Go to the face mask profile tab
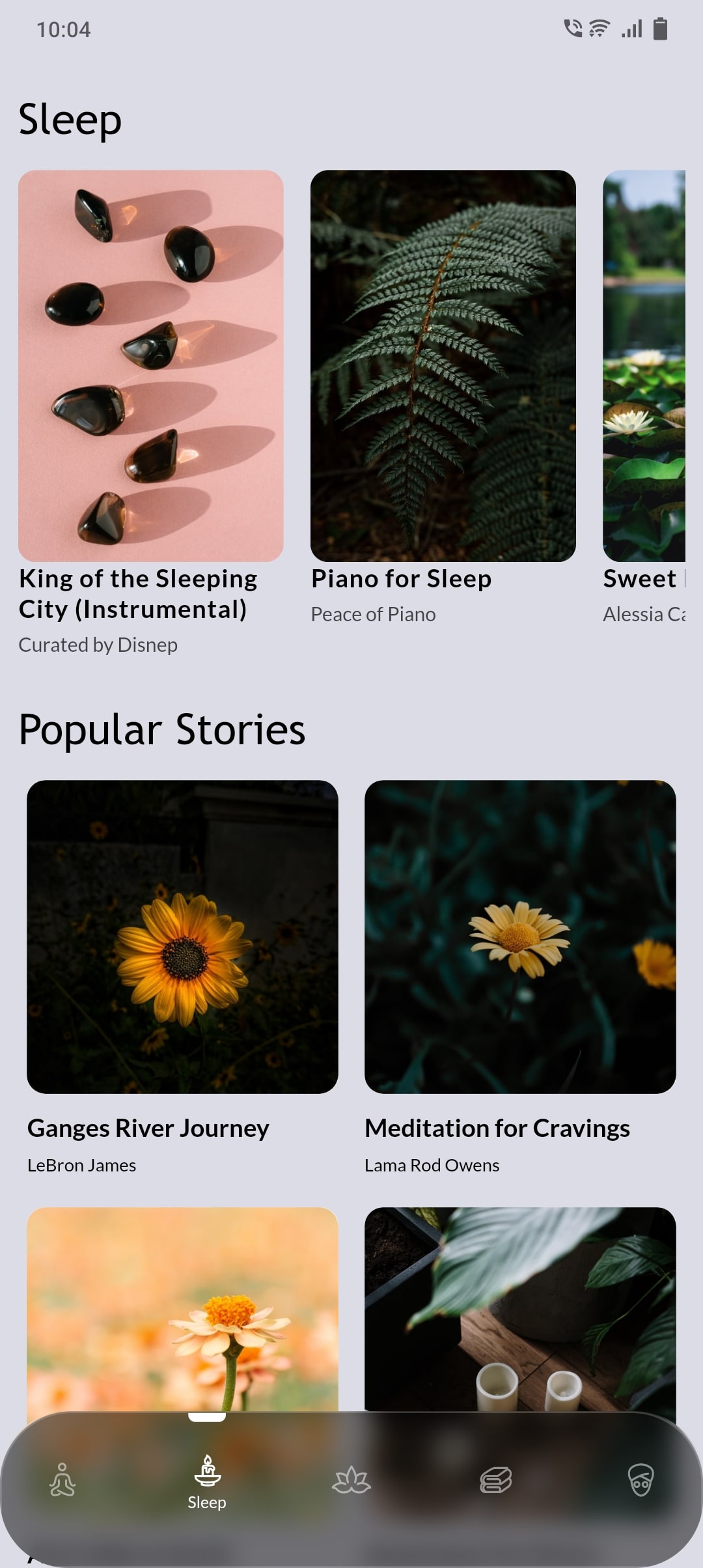Viewport: 703px width, 1568px height. tap(641, 1480)
